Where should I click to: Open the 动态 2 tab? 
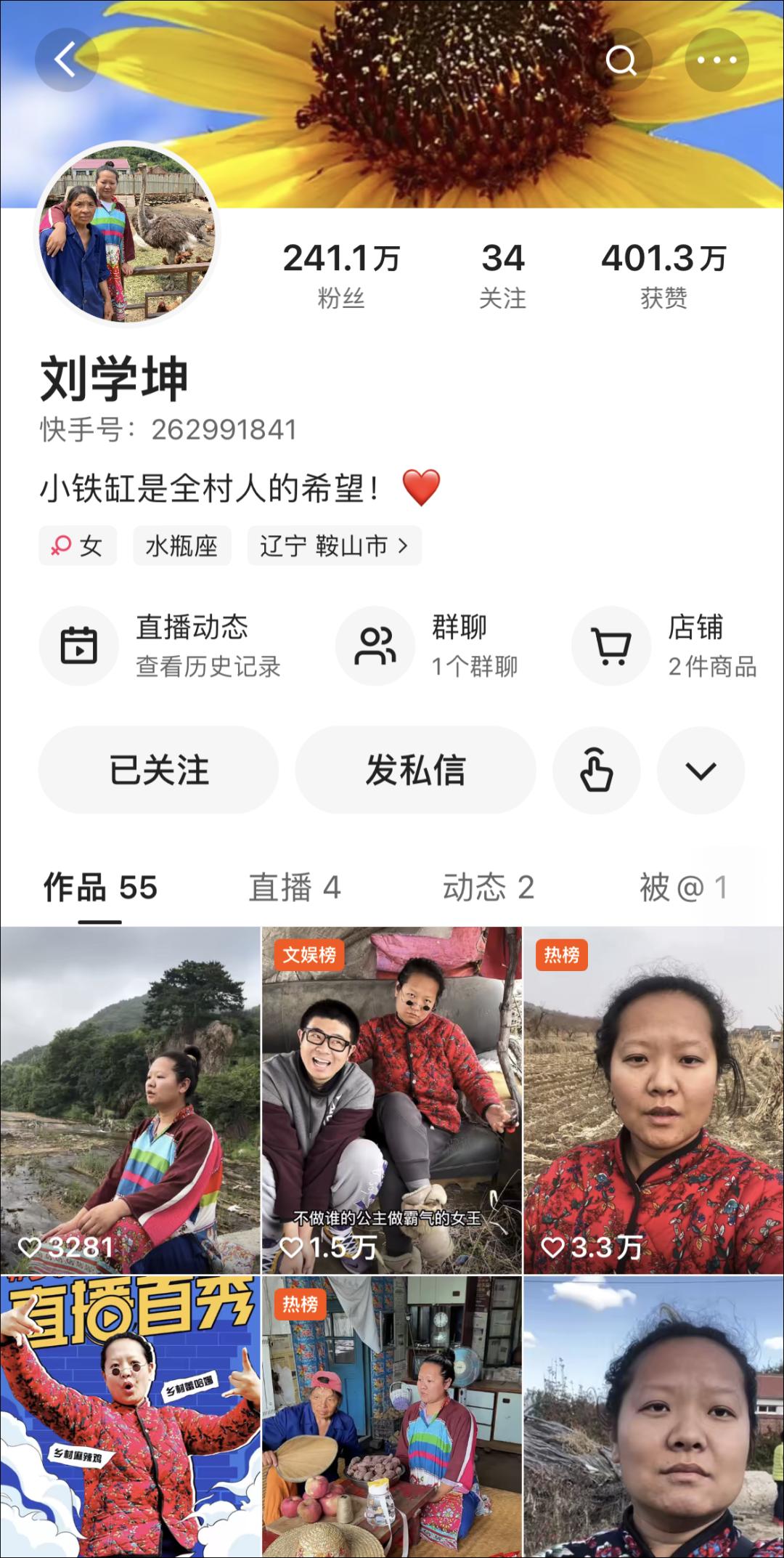(x=488, y=888)
